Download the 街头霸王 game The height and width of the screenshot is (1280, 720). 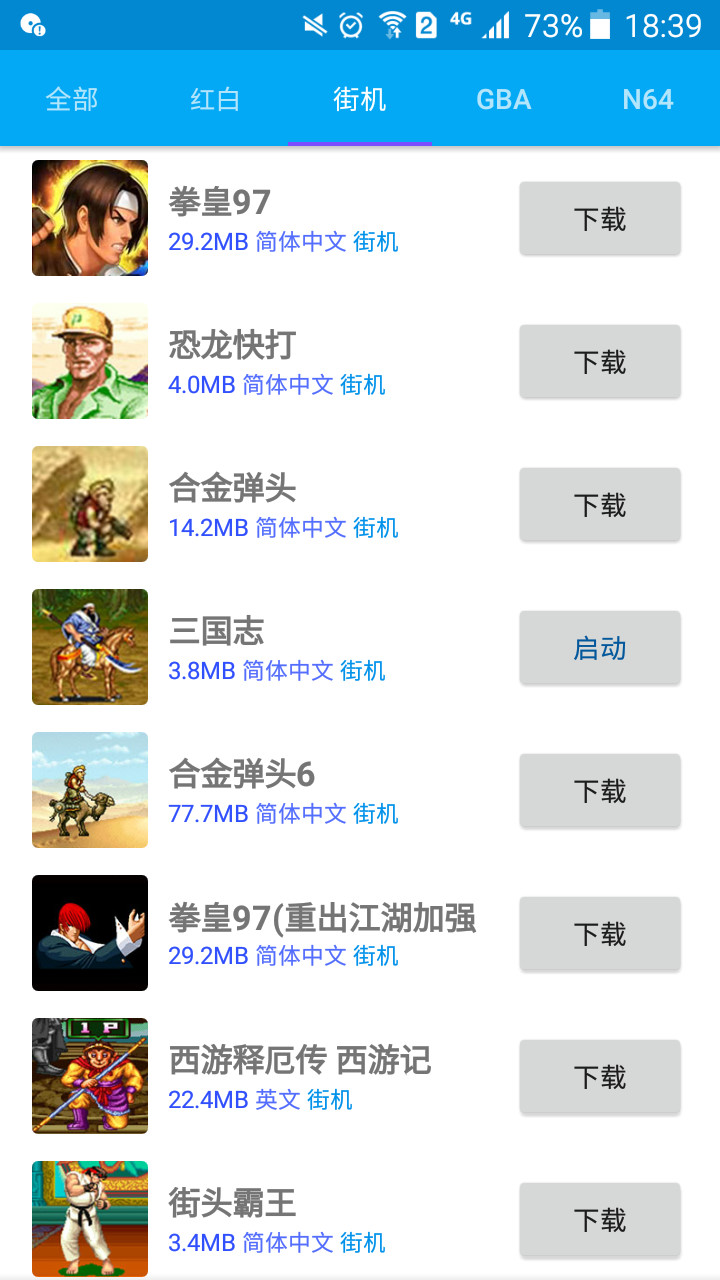tap(600, 1219)
